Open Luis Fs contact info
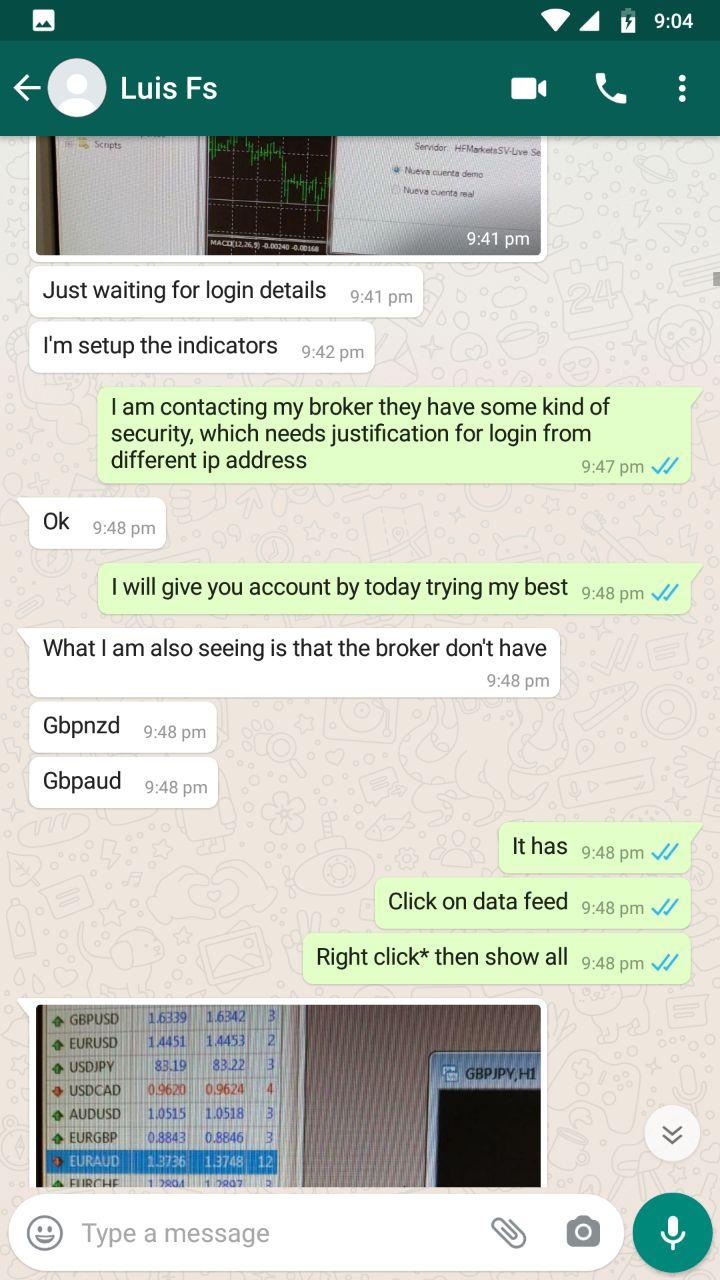Viewport: 720px width, 1280px height. 168,88
